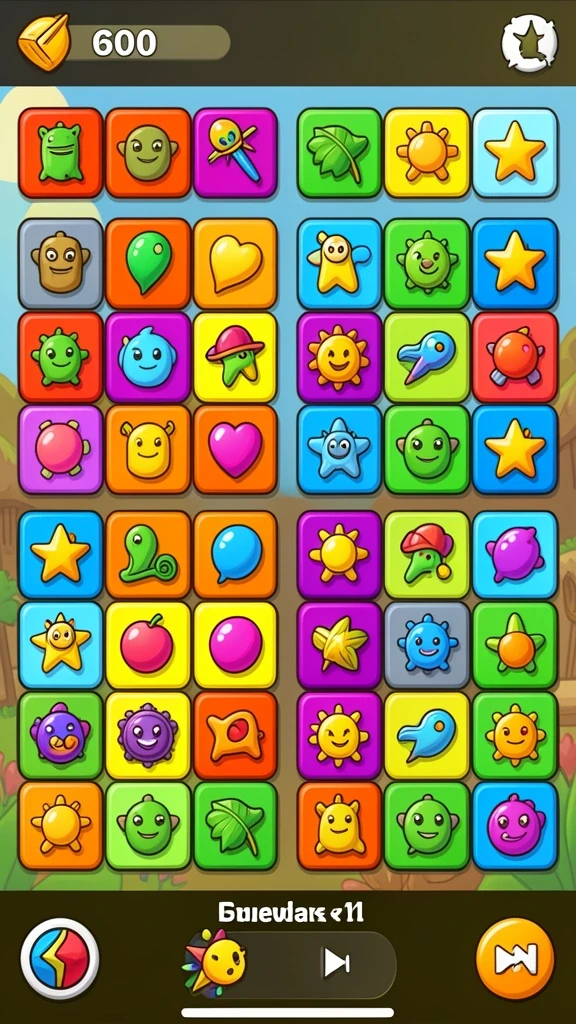Tap the star badge icon in top corner
The image size is (576, 1024).
click(530, 43)
